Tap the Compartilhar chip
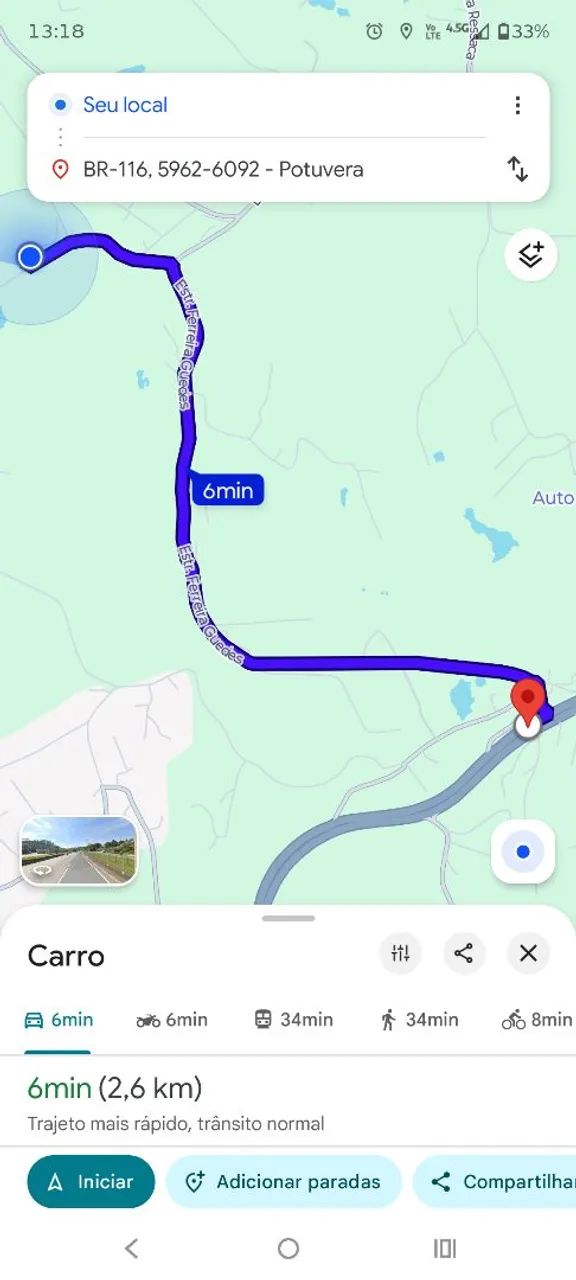This screenshot has height=1280, width=576. pos(494,1182)
